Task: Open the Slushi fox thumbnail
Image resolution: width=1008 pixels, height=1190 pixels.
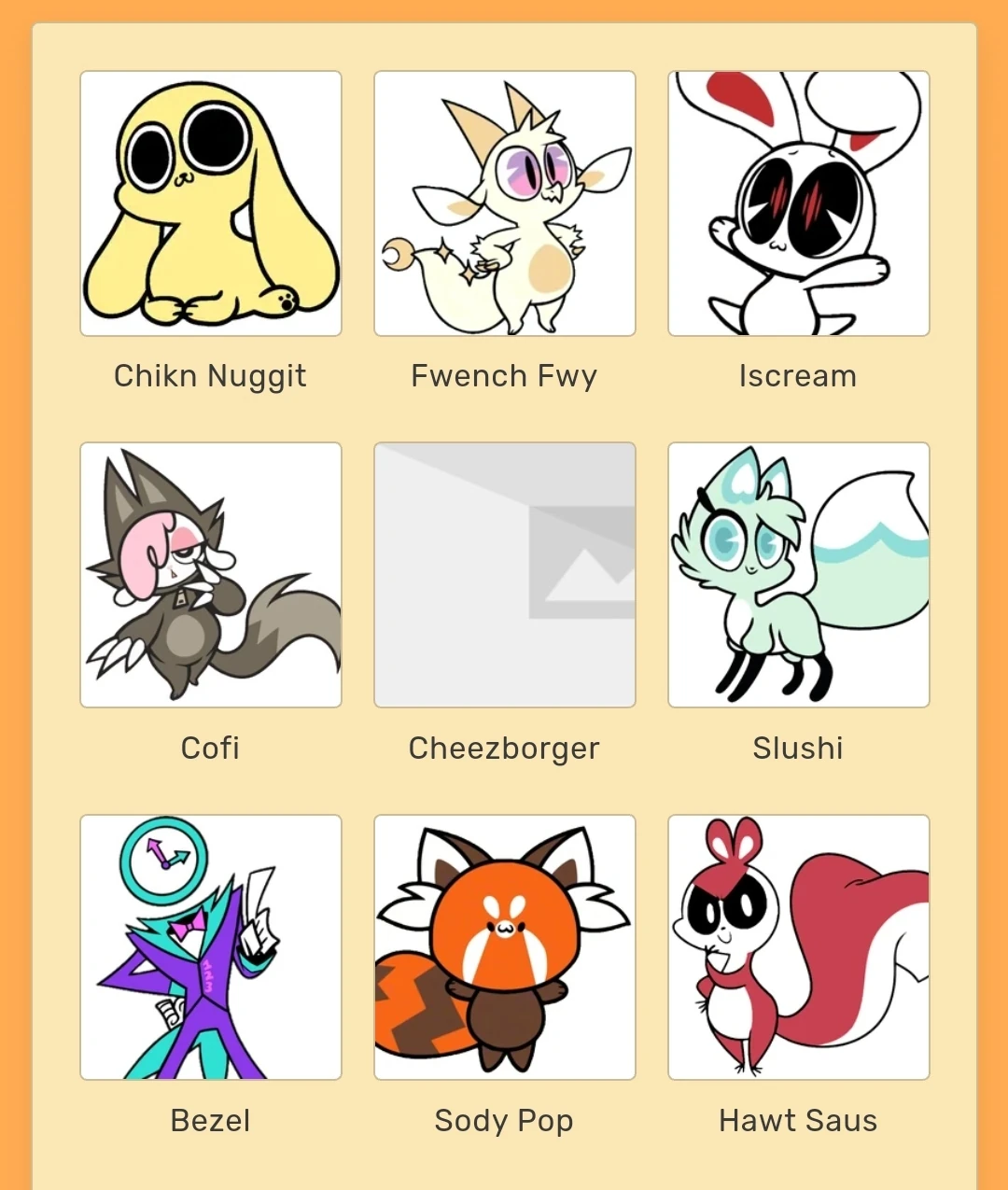Action: [798, 574]
